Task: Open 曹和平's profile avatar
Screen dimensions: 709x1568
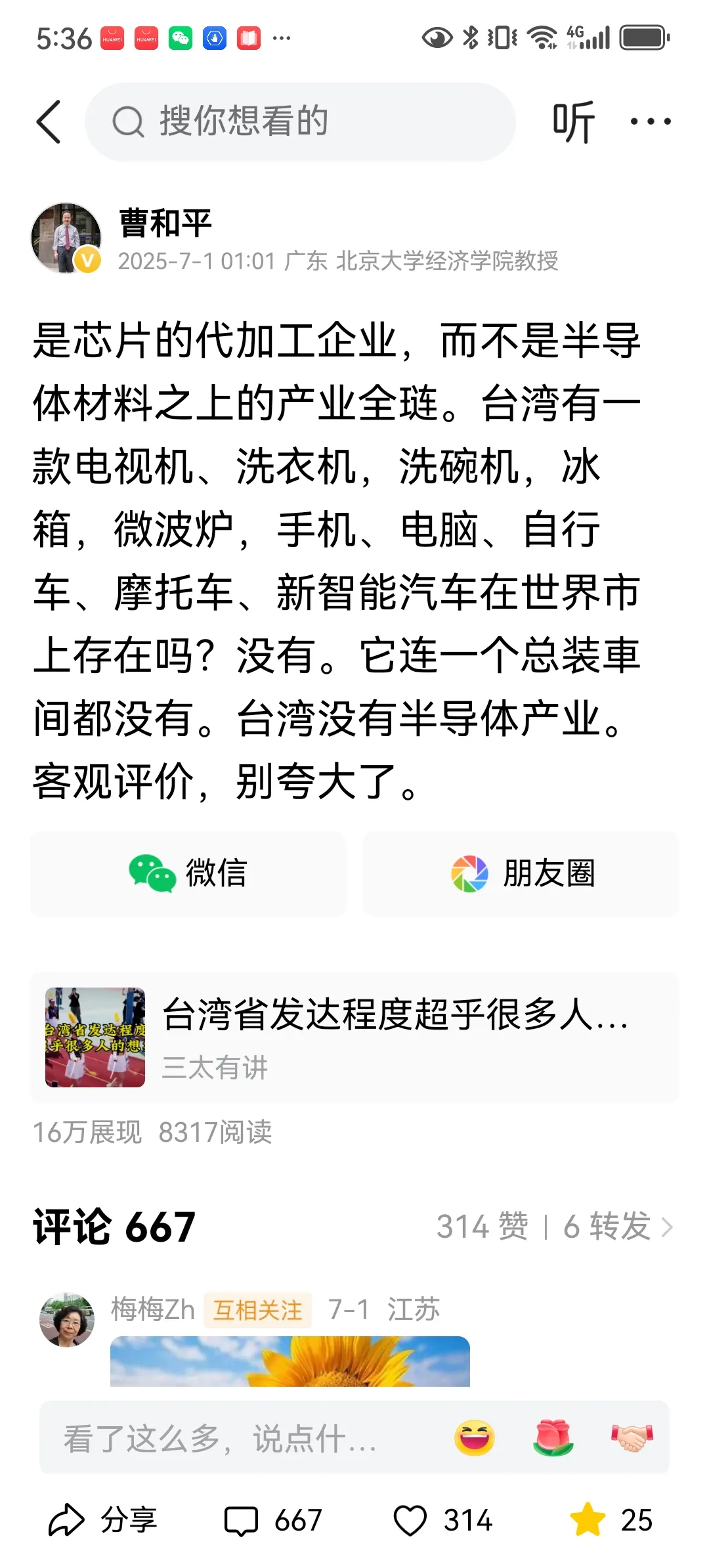Action: pos(66,238)
